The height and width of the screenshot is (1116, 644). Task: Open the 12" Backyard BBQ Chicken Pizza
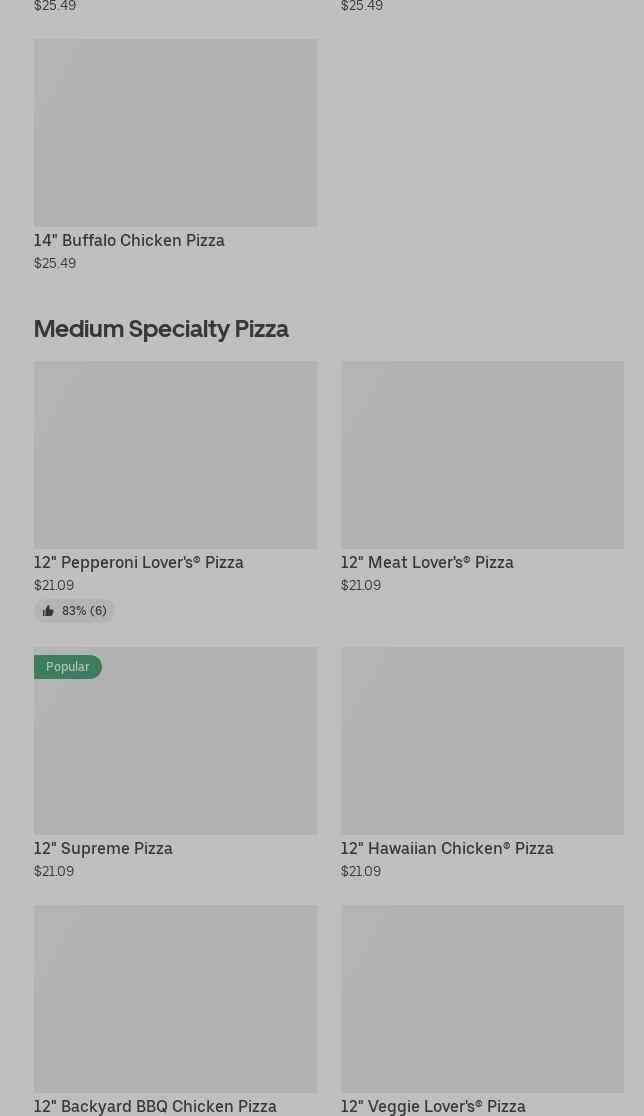175,1010
